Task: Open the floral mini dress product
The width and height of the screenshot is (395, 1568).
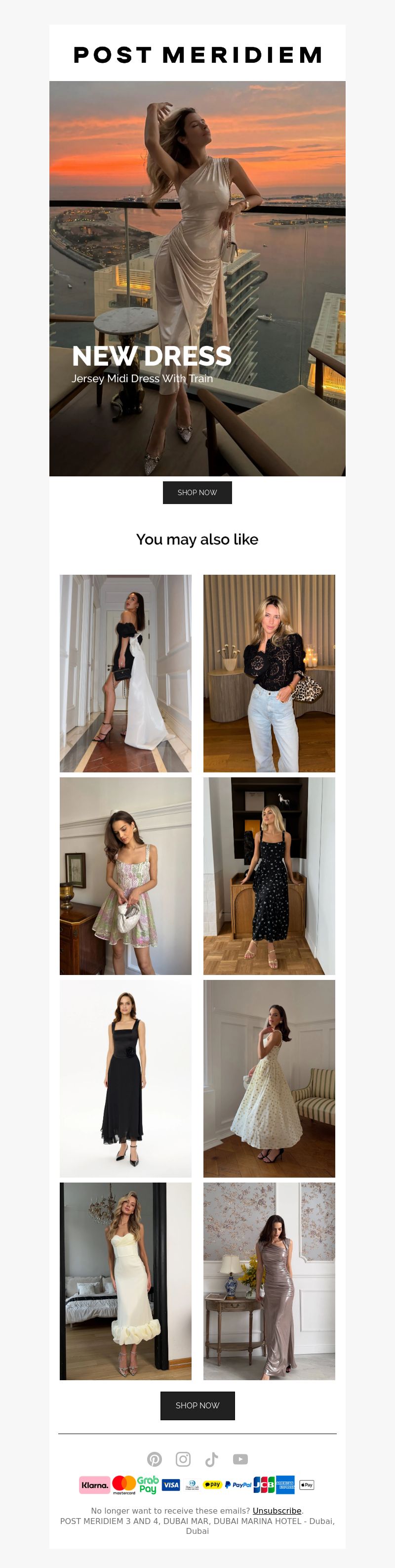Action: (x=125, y=876)
